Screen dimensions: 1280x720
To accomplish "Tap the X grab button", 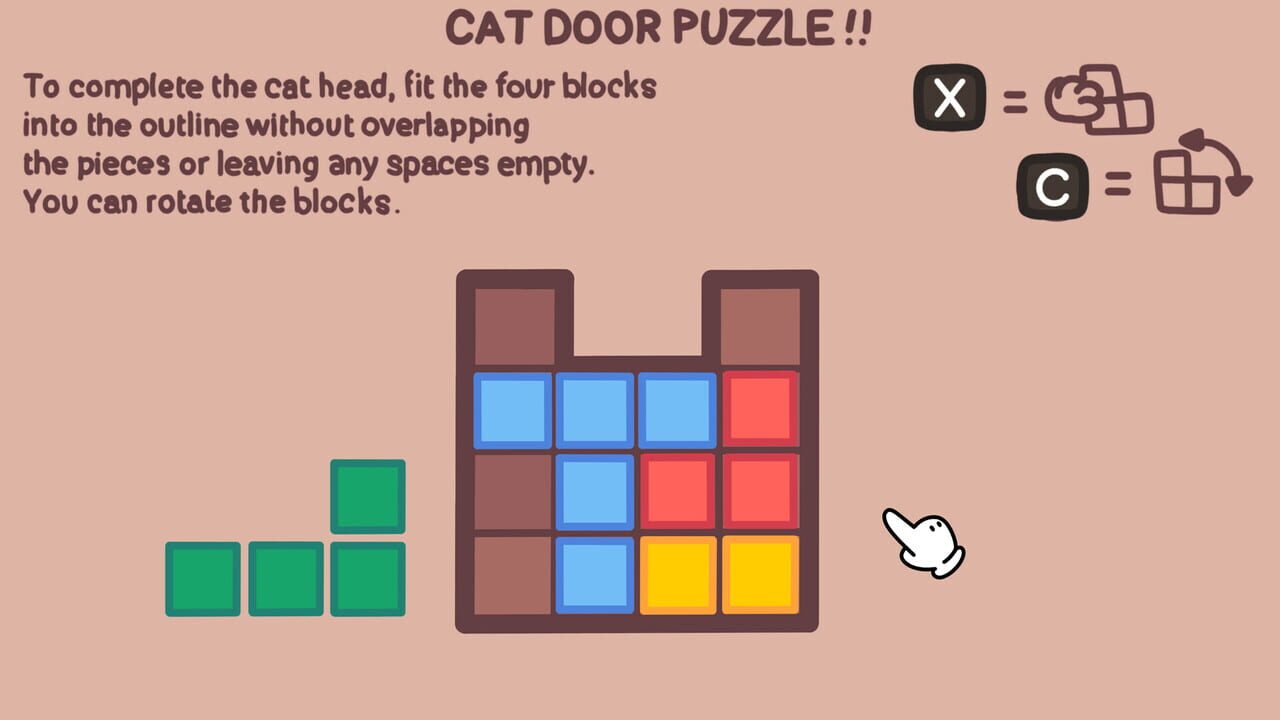I will (x=949, y=97).
